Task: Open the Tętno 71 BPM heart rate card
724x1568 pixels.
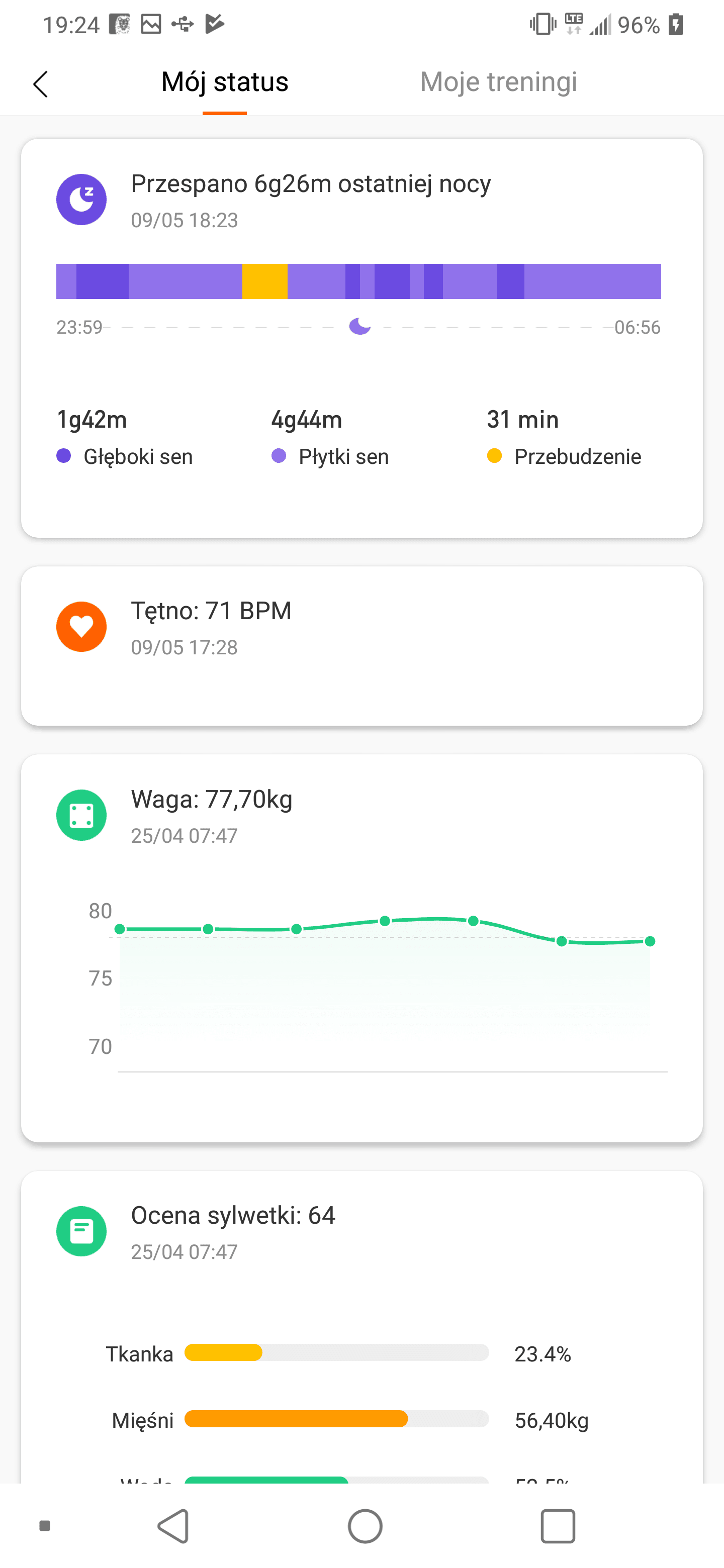Action: click(361, 646)
